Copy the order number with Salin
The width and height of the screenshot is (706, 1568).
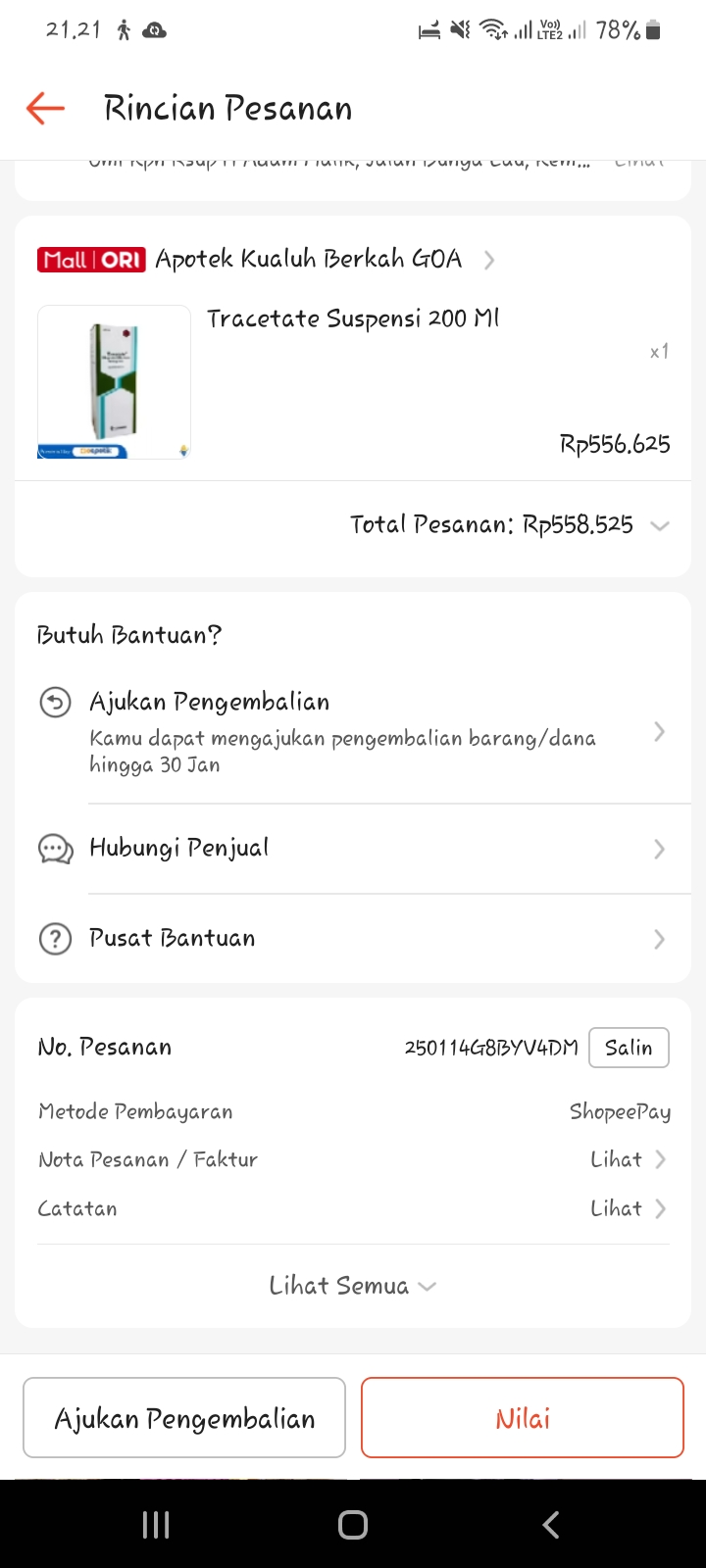click(629, 1047)
